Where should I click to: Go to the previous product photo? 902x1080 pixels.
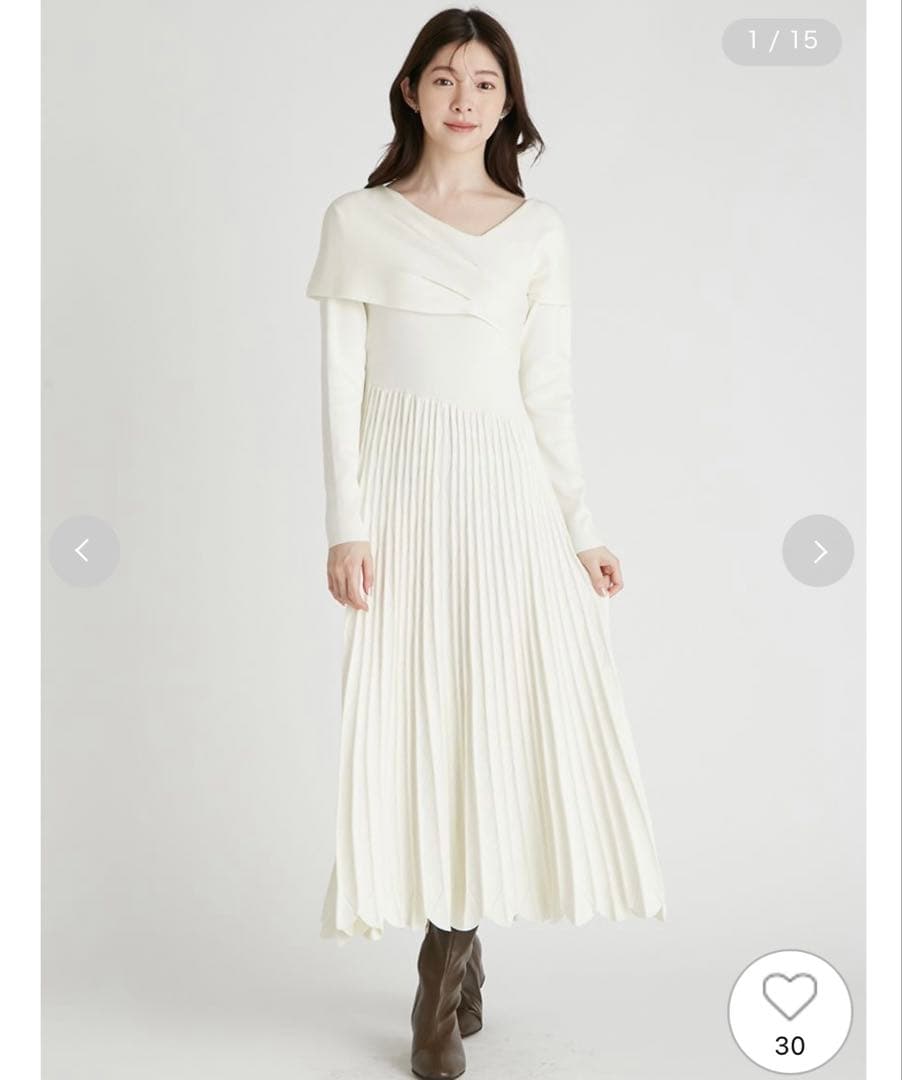click(84, 551)
